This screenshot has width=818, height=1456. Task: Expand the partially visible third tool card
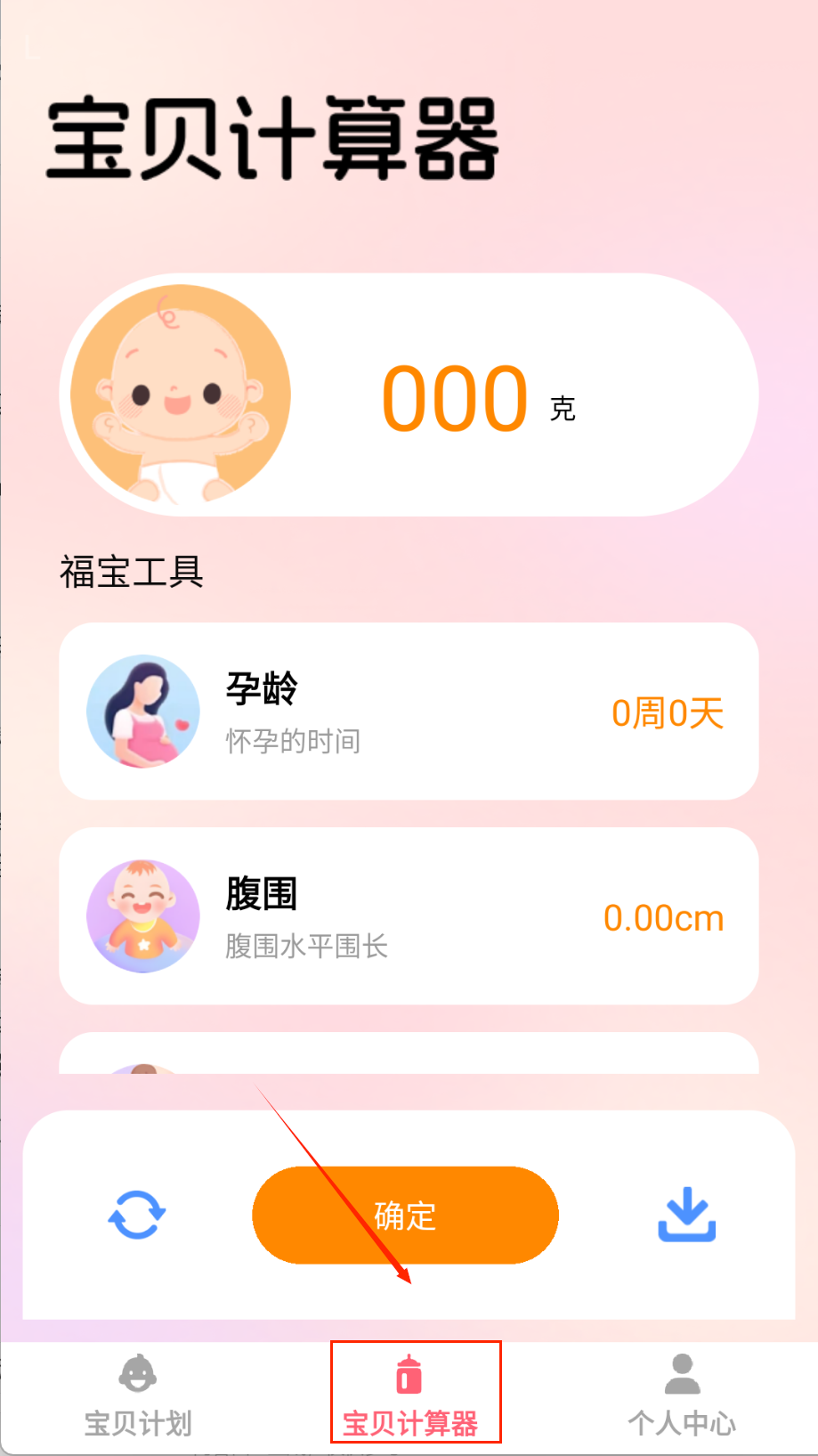[406, 1060]
